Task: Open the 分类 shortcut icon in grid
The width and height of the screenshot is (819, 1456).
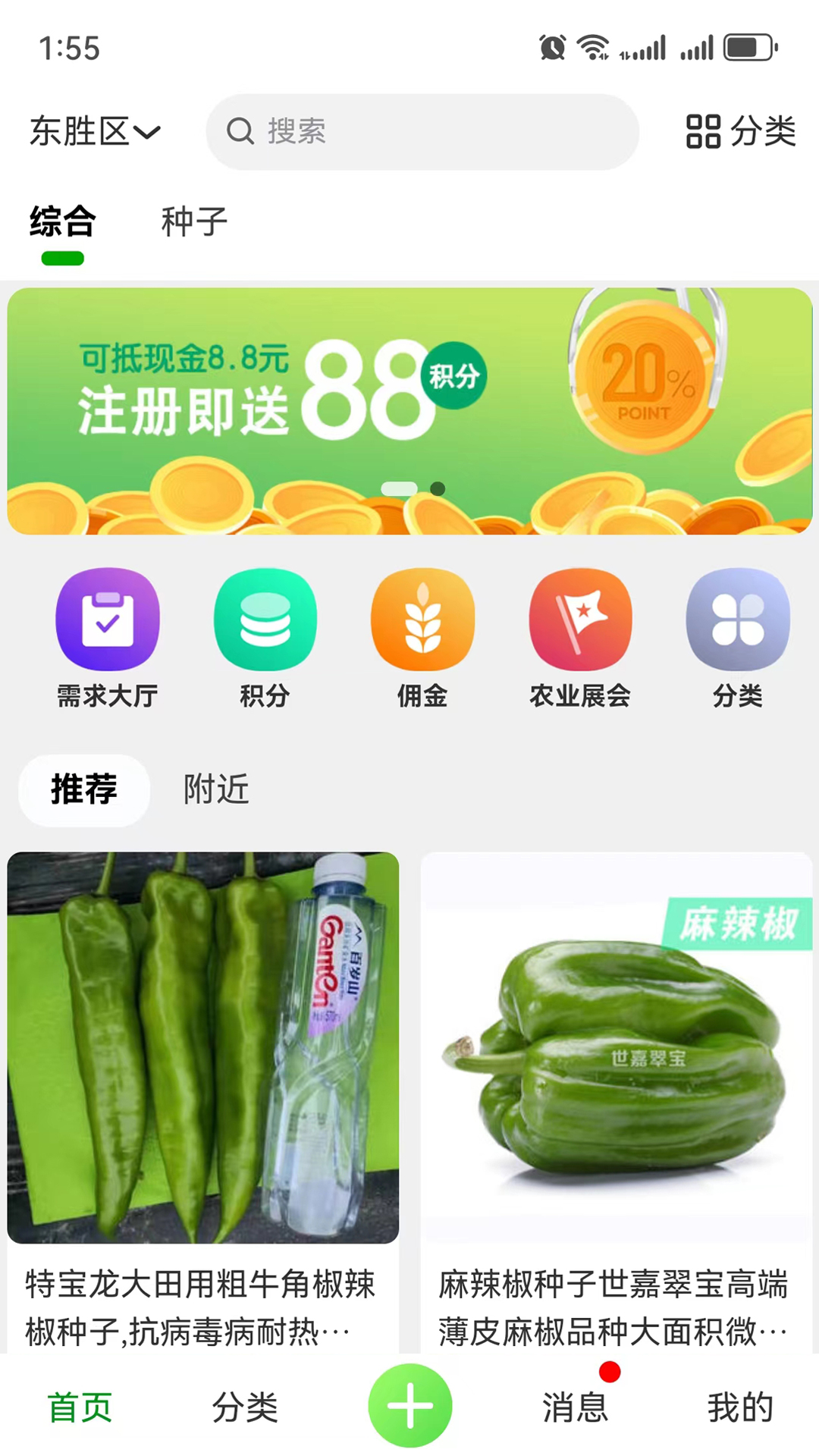Action: click(x=737, y=637)
